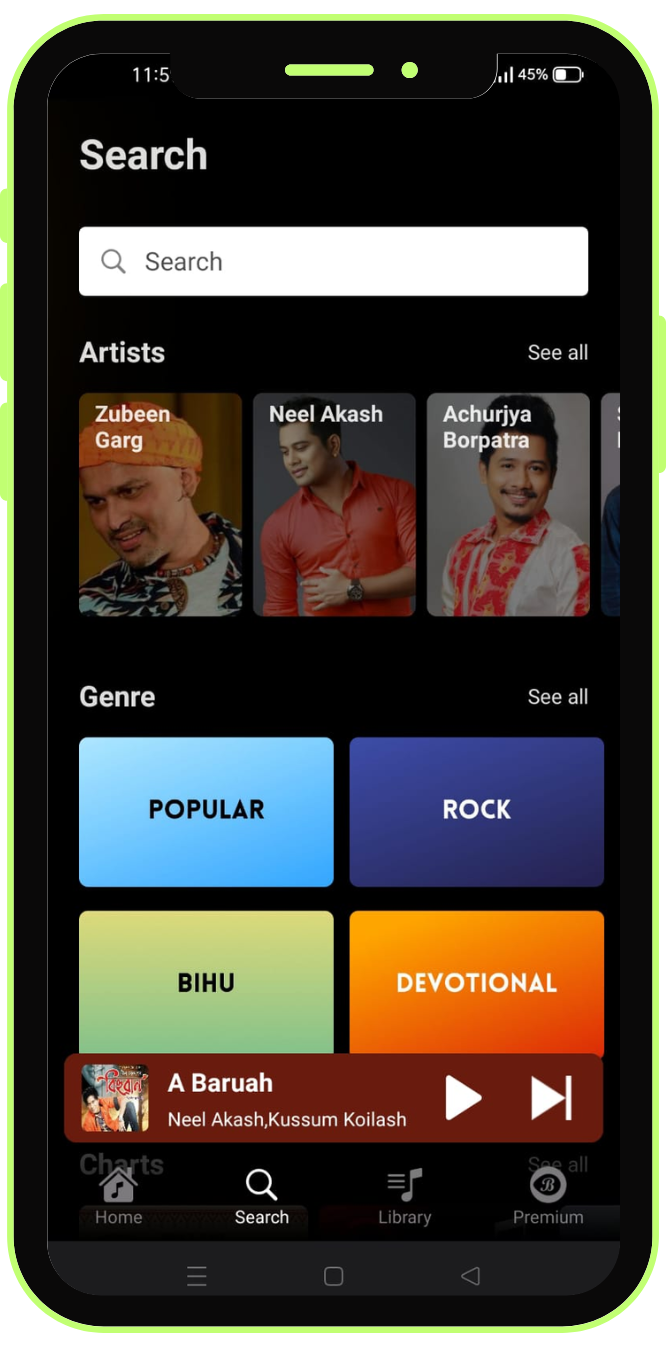Play the song A Baruah
This screenshot has width=667, height=1348.
point(462,1098)
